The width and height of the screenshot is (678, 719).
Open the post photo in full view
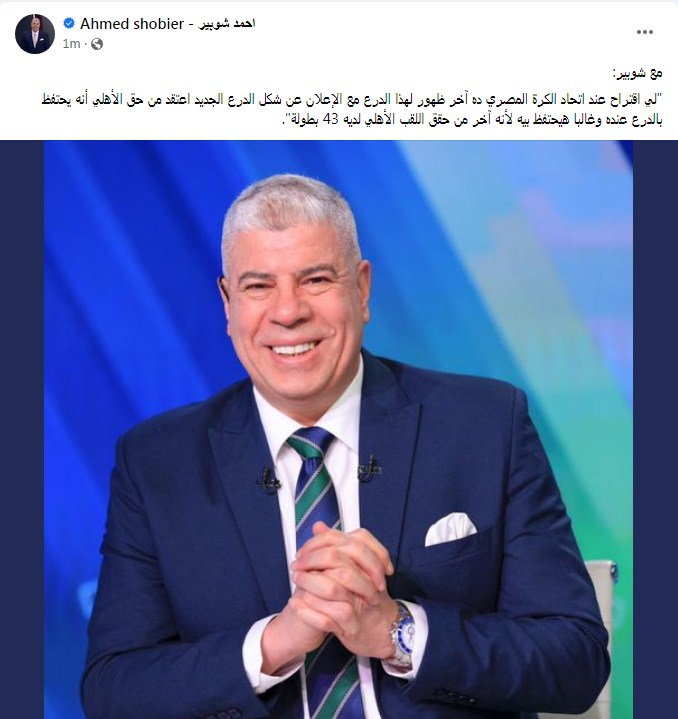click(x=339, y=430)
